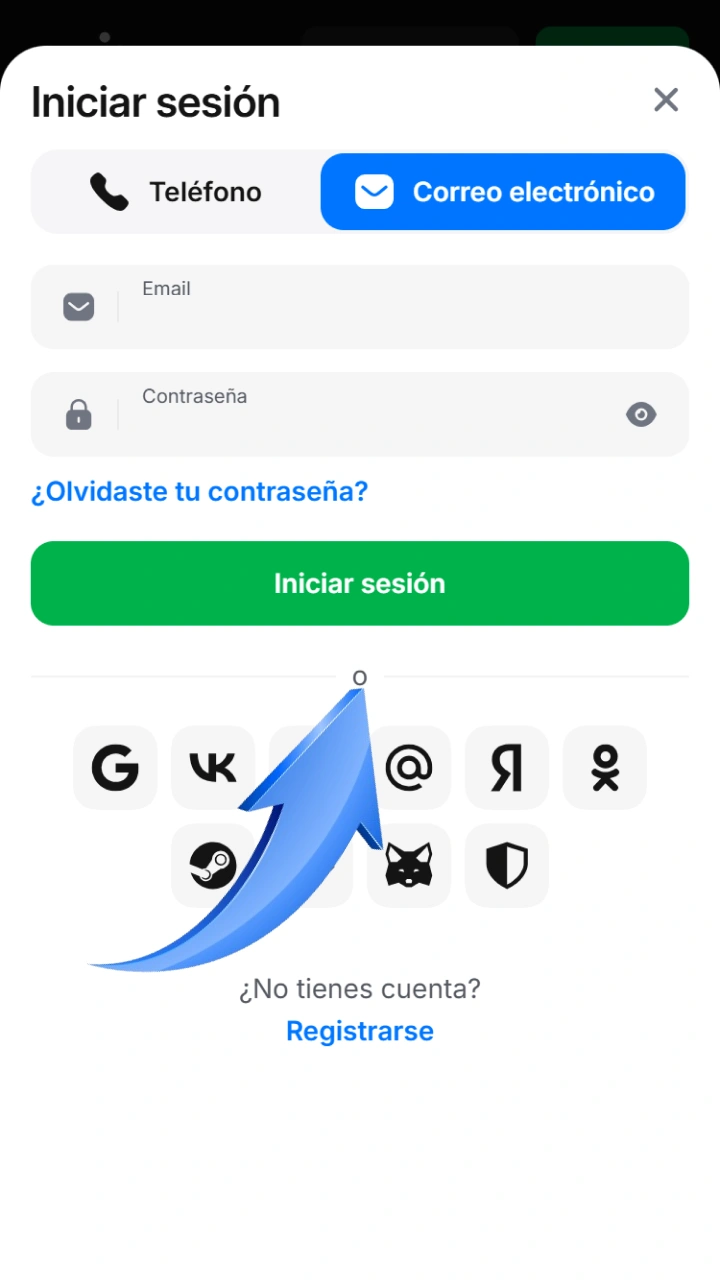Sign in with Yandex
Screen dimensions: 720x1280
pyautogui.click(x=507, y=767)
